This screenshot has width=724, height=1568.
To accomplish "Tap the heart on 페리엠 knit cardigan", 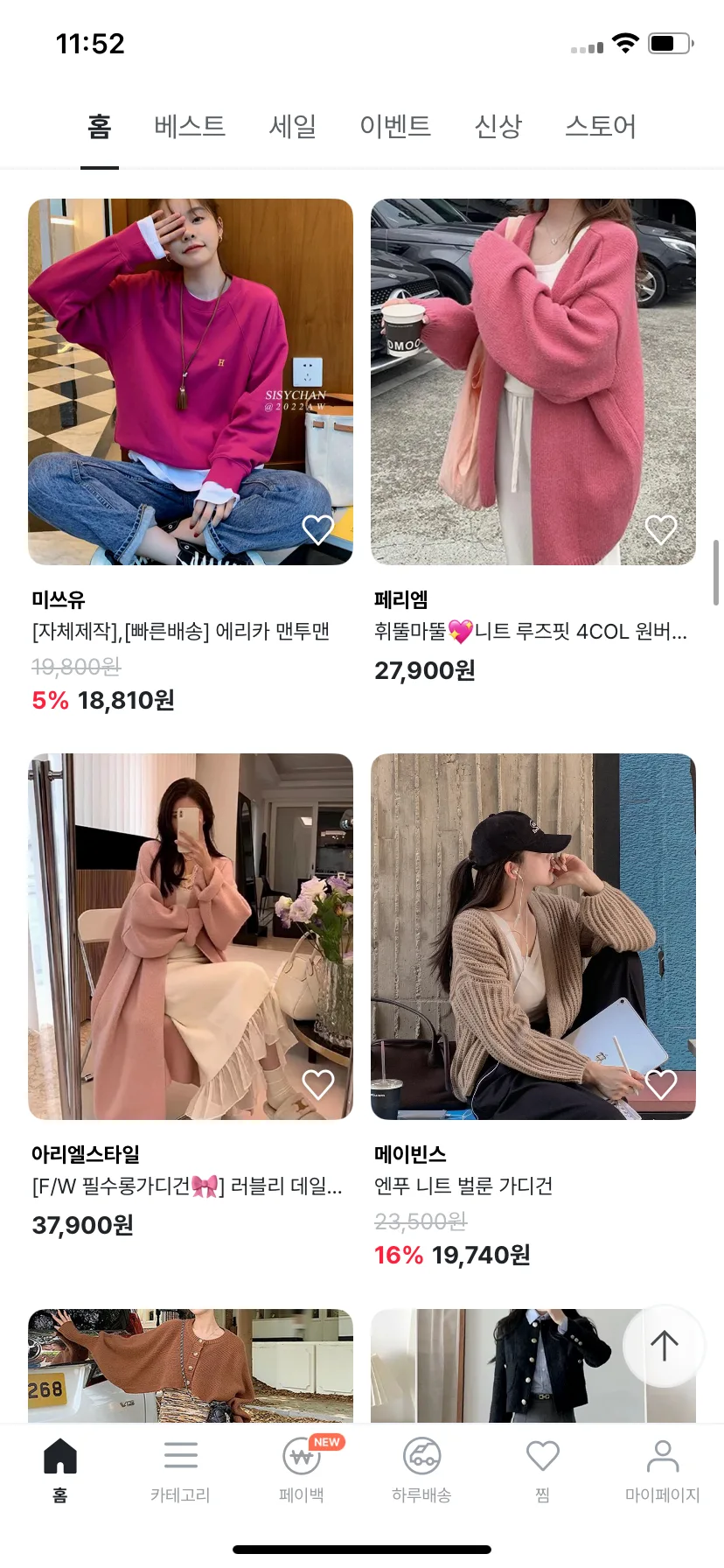I will click(x=661, y=529).
